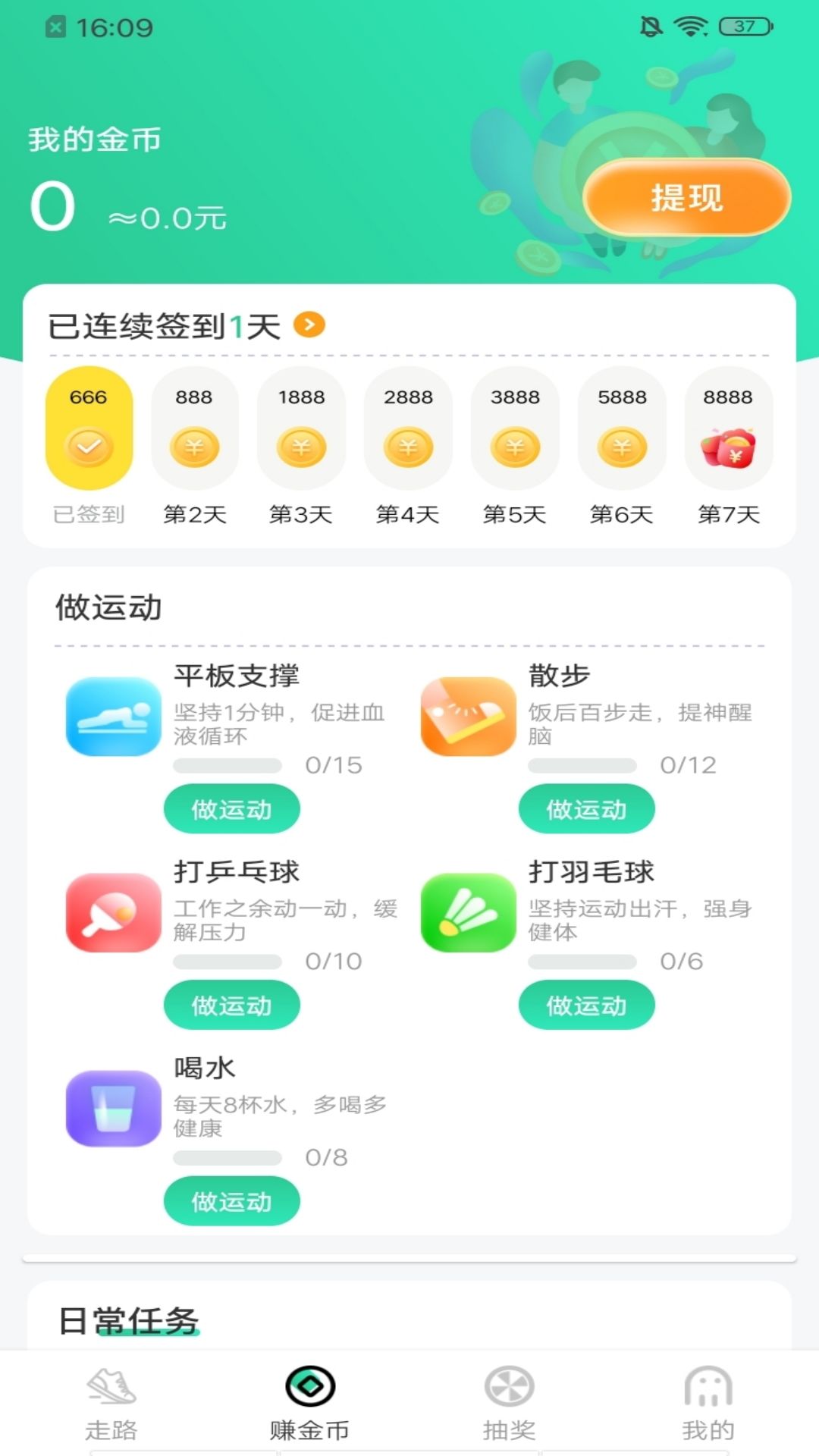Open the 我的 tab
The image size is (819, 1456).
(x=708, y=1404)
